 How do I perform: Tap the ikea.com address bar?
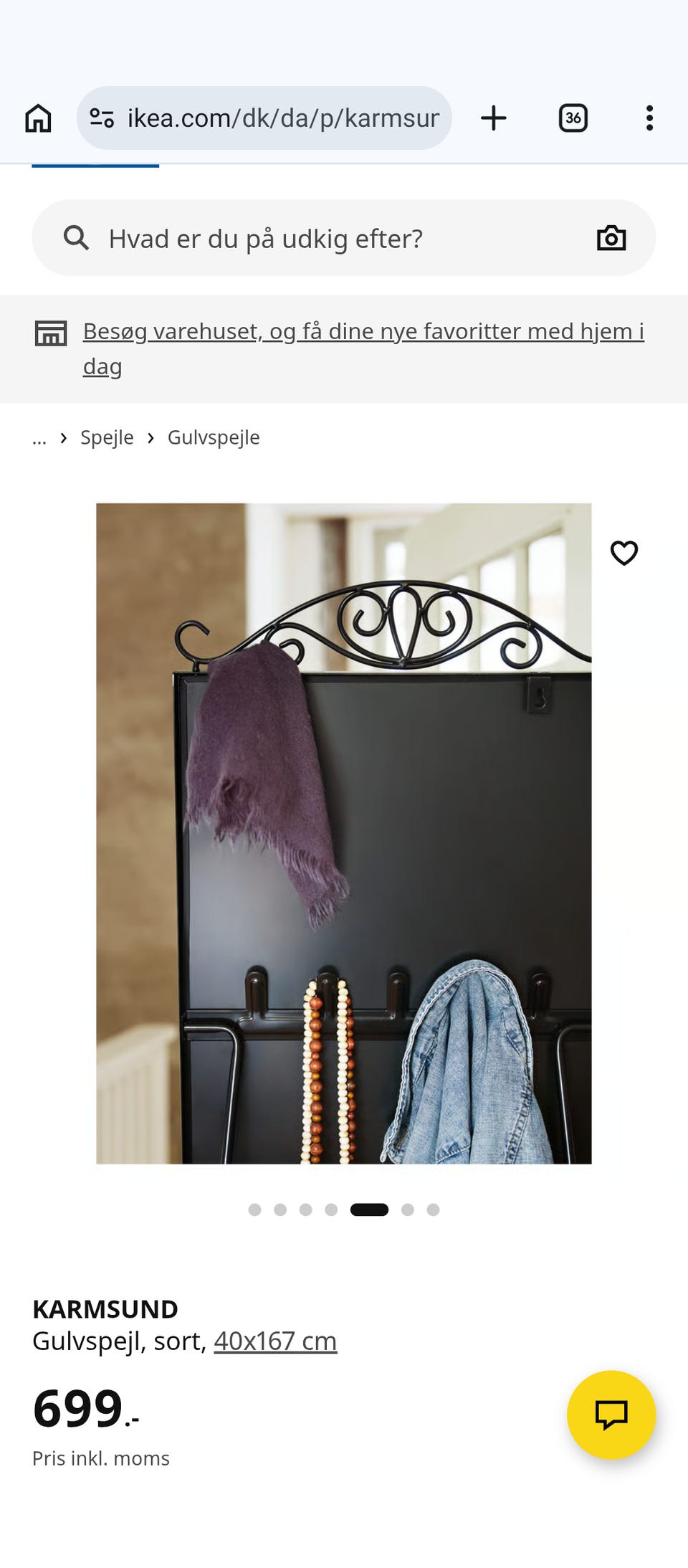click(264, 118)
